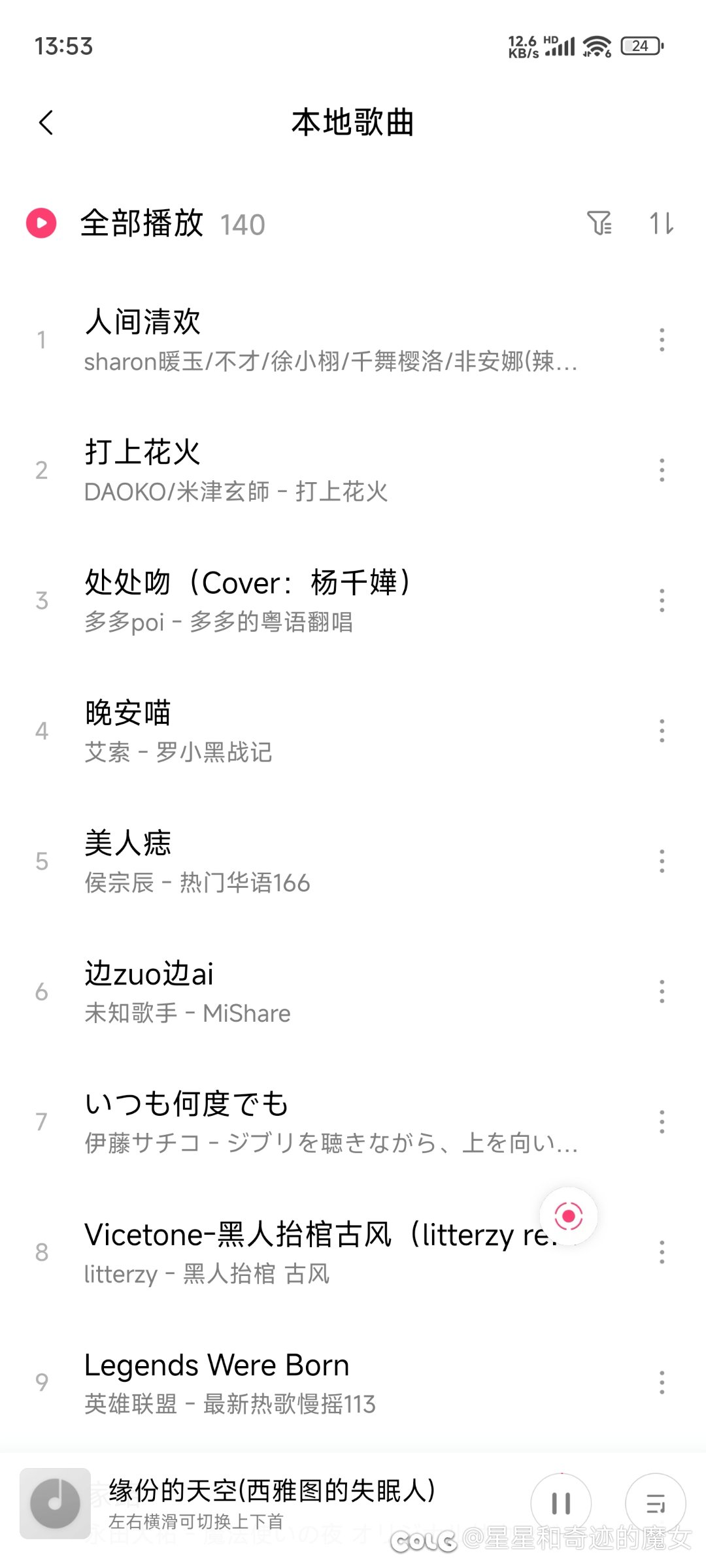The image size is (706, 1568).
Task: Open more options for 打上花火
Action: (662, 470)
